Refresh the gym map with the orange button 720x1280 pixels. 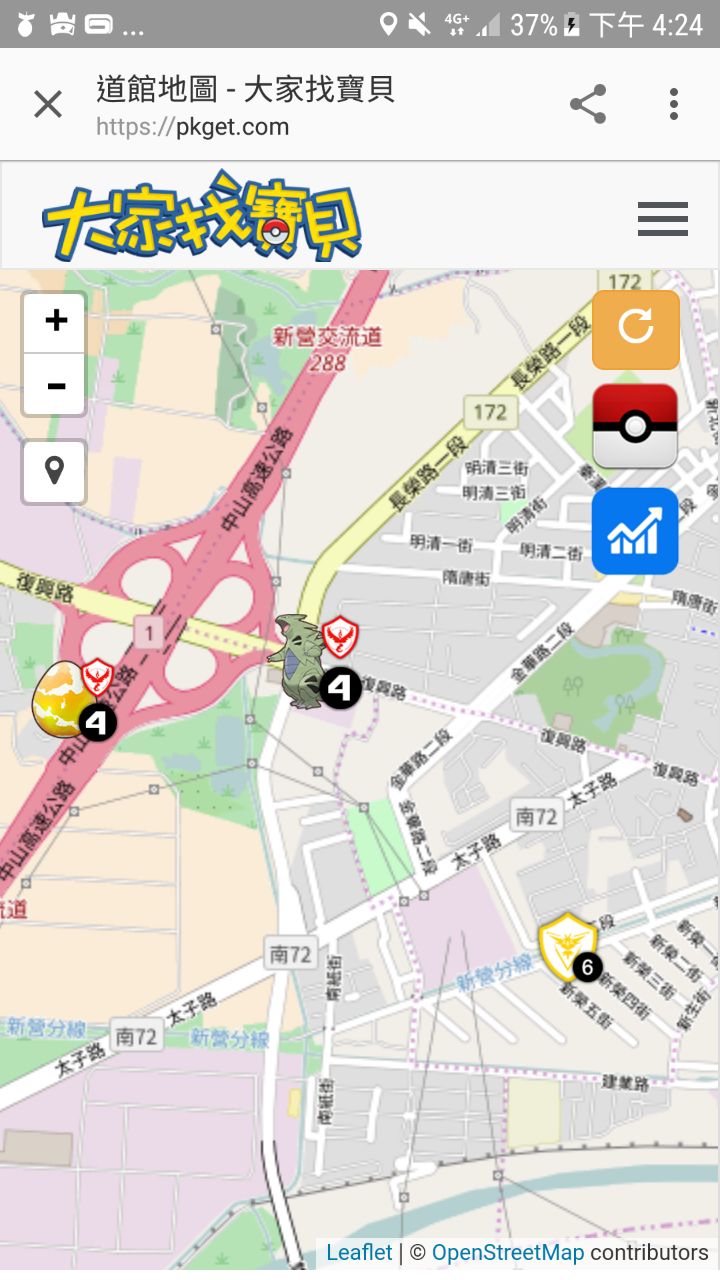tap(636, 329)
